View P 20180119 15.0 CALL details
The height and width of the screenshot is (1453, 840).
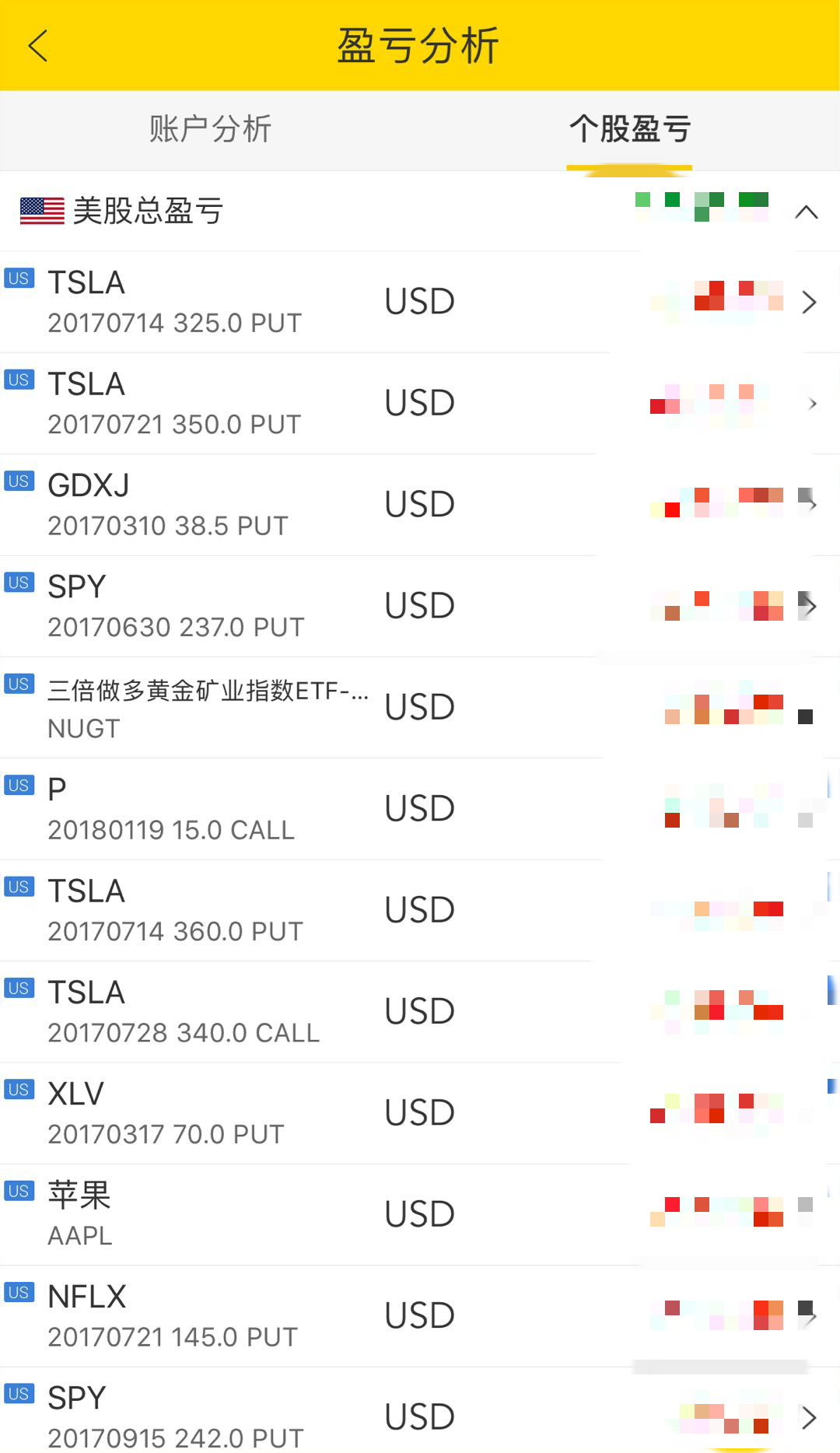tap(420, 809)
